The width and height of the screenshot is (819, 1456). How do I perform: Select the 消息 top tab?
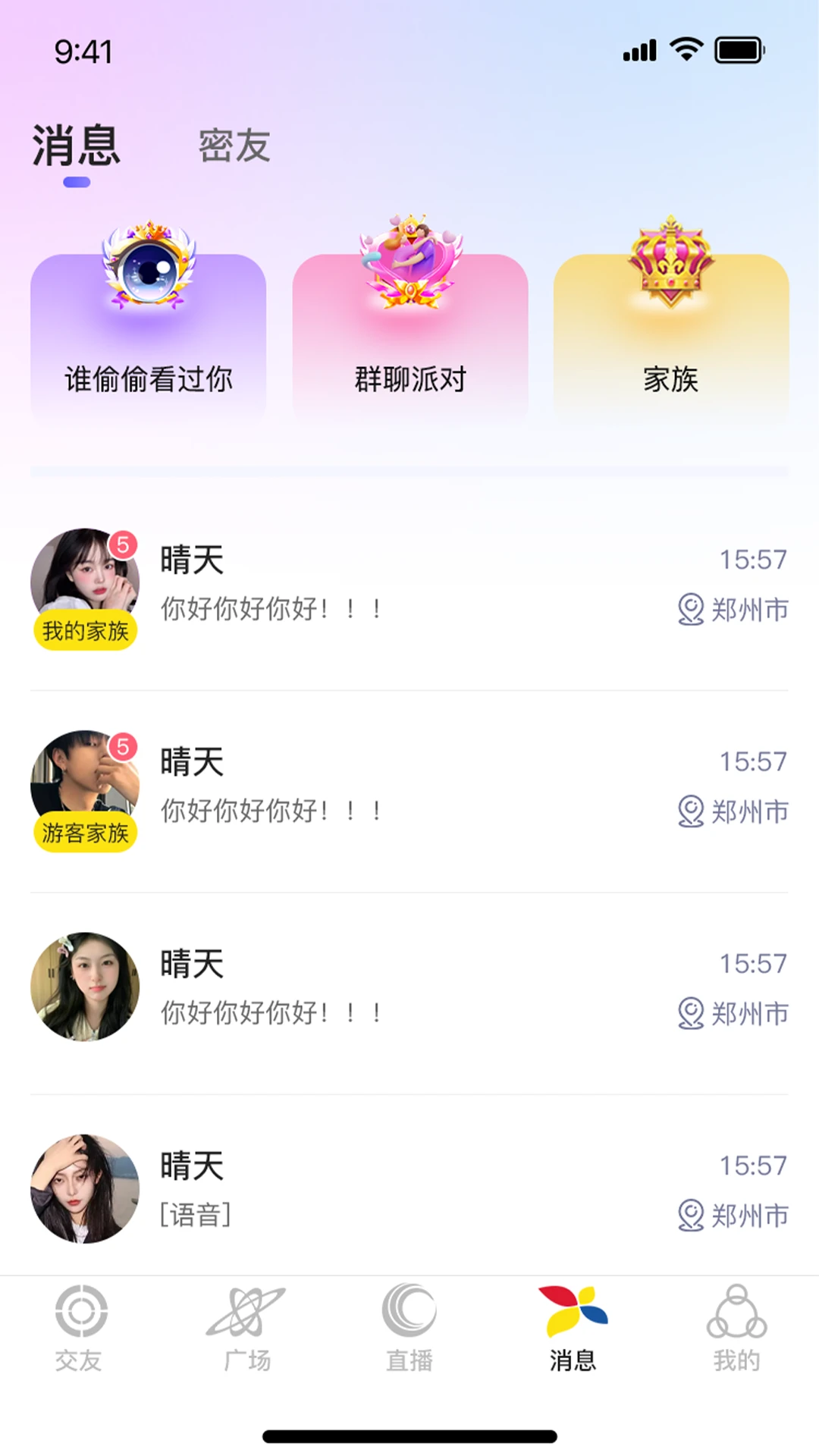[77, 146]
